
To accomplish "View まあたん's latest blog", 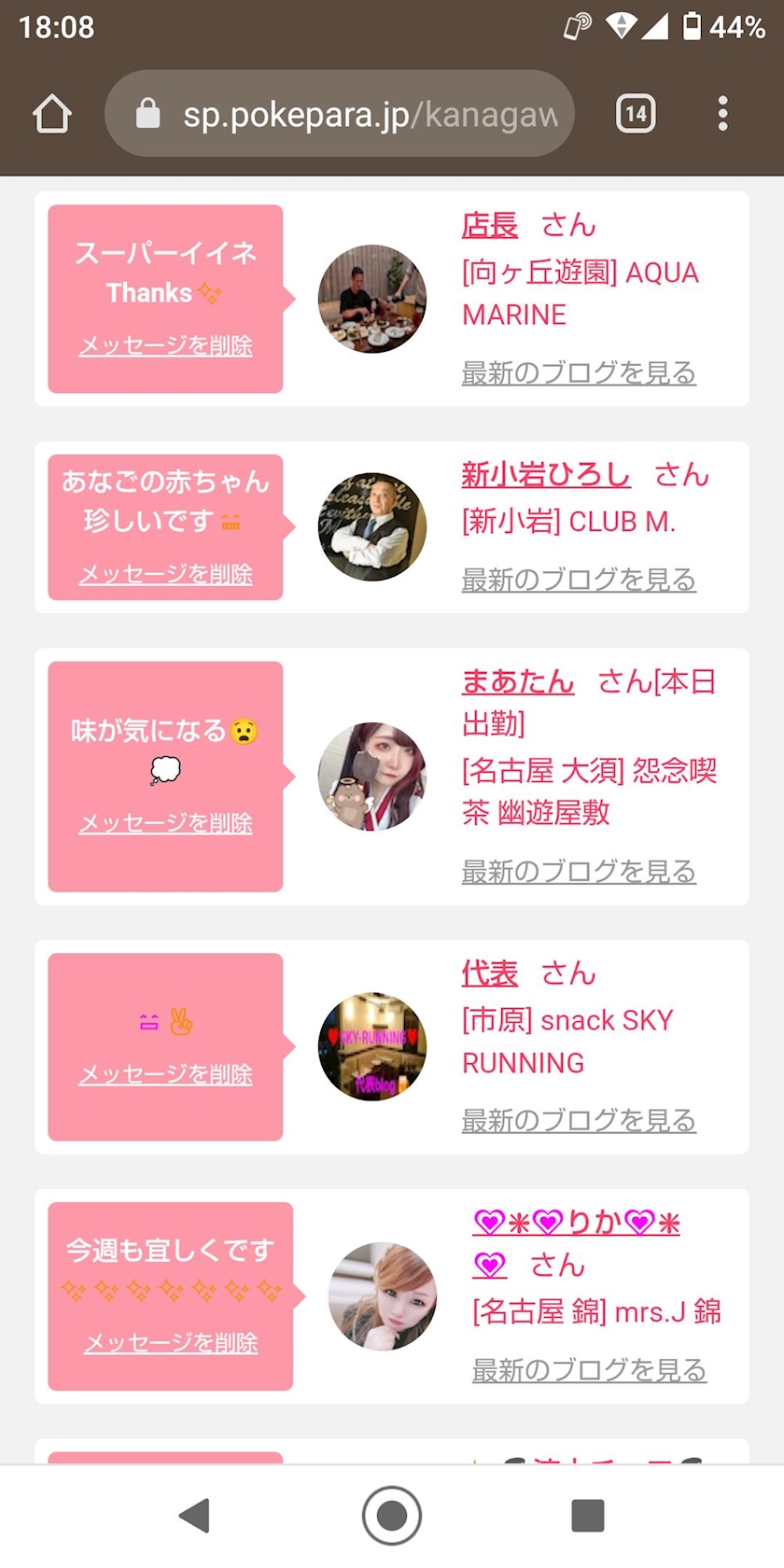I will [579, 872].
